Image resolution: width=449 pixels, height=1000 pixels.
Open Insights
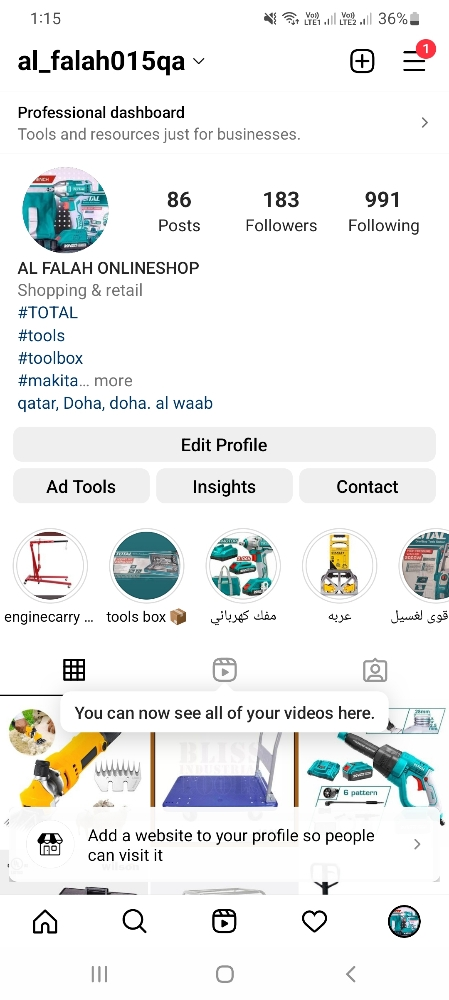tap(224, 487)
